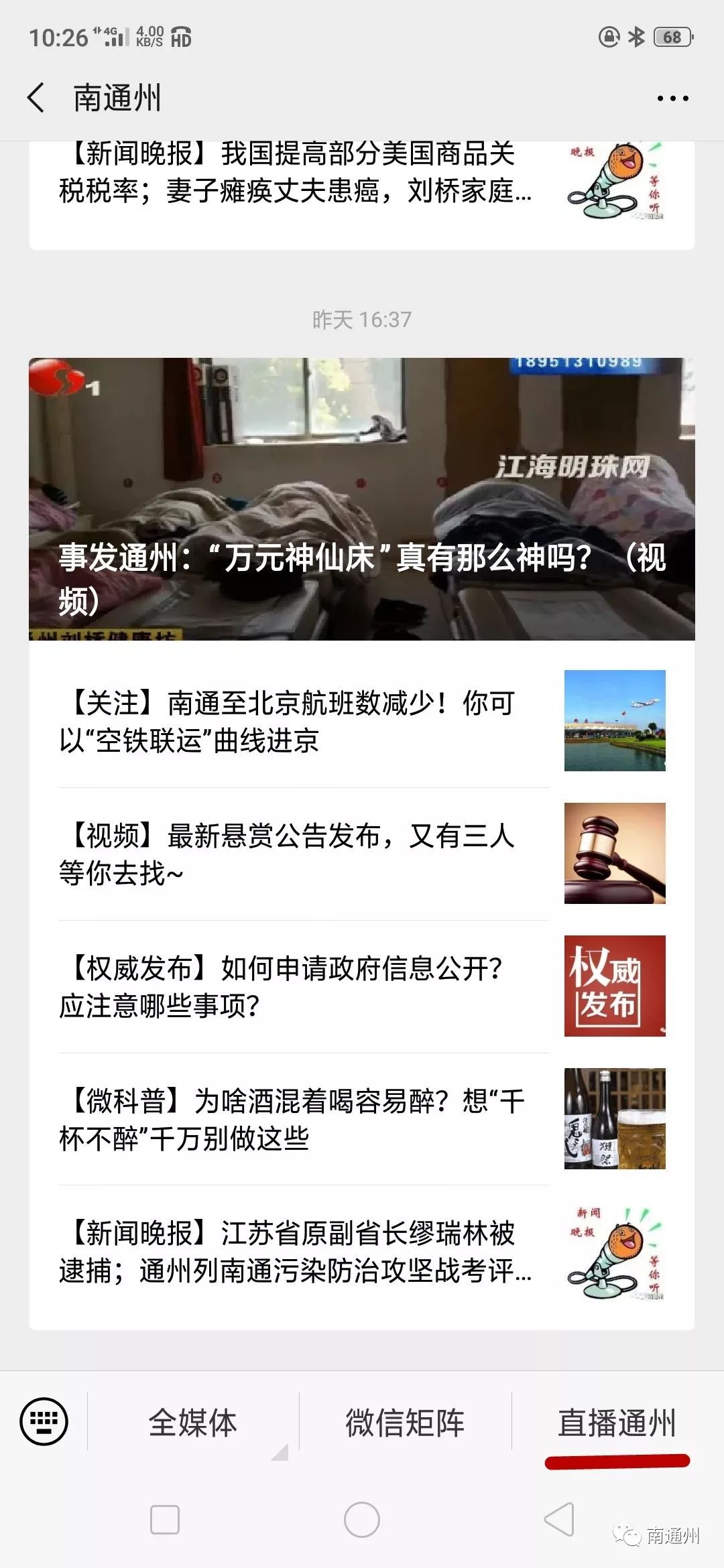
Task: Open the three-dot overflow menu
Action: pyautogui.click(x=672, y=99)
